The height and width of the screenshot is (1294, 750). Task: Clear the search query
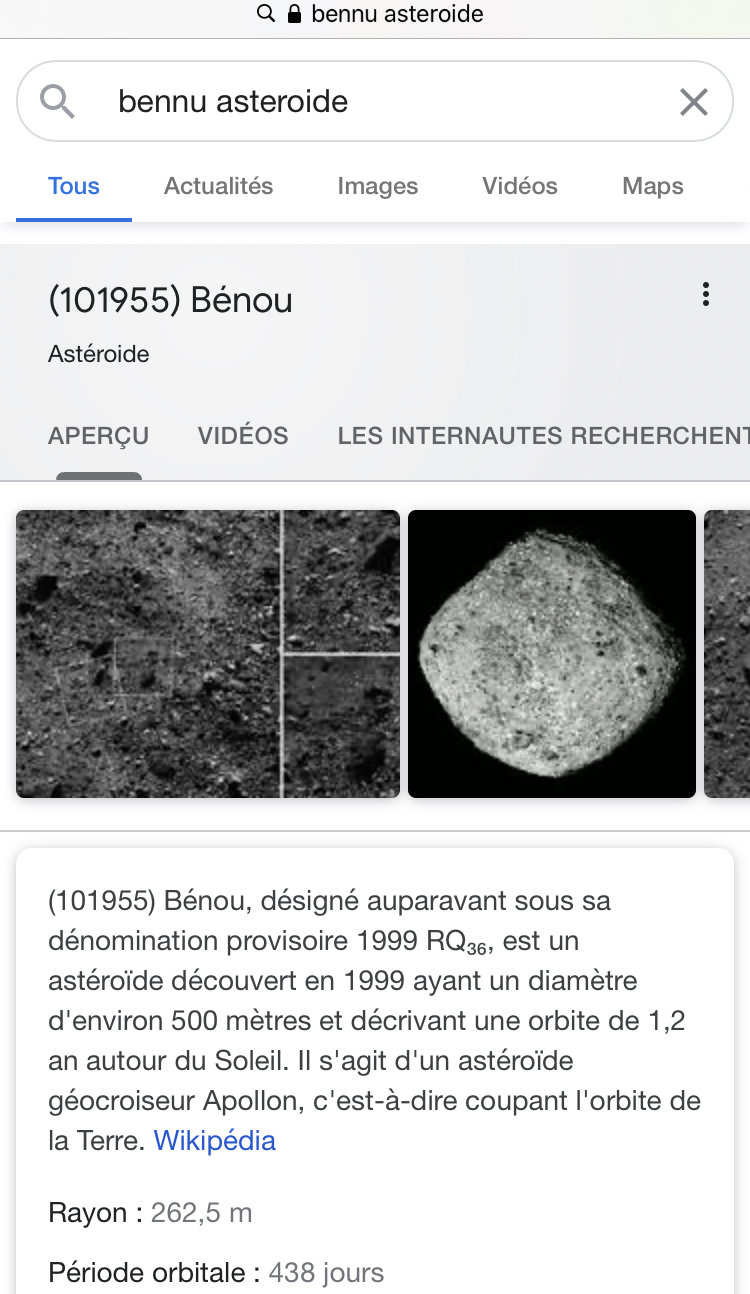(x=693, y=102)
